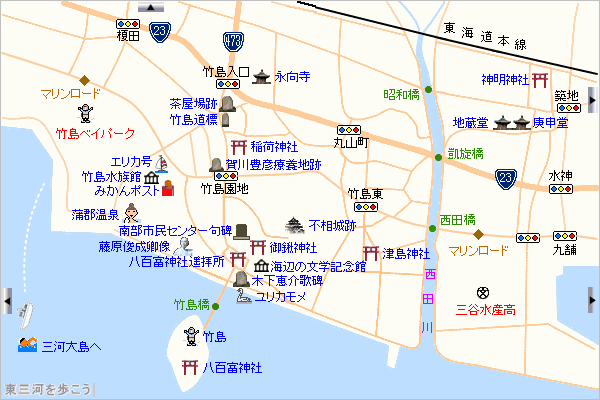Pan the map north with the top arrow

tap(153, 5)
